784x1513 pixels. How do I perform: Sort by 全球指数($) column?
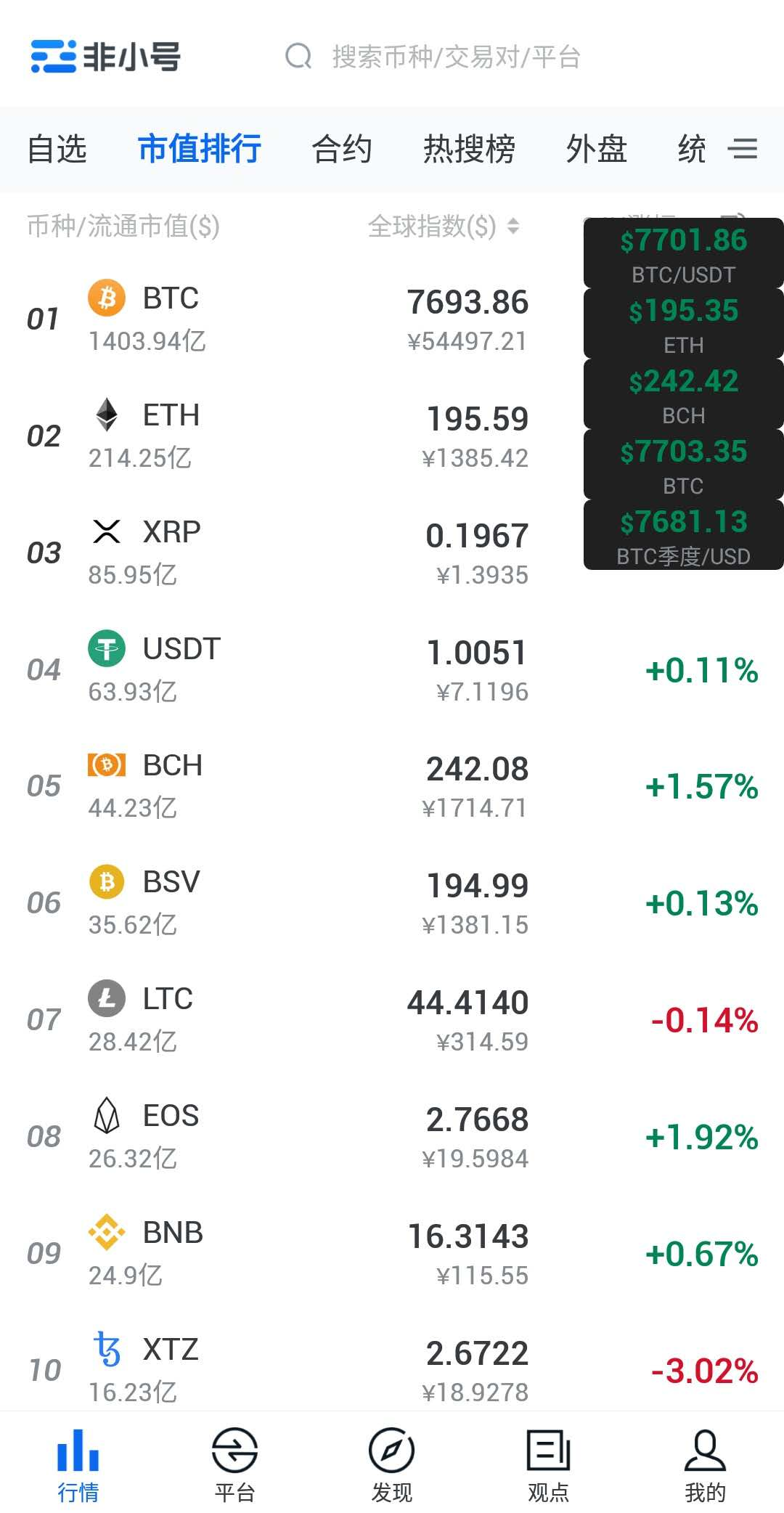pos(443,227)
